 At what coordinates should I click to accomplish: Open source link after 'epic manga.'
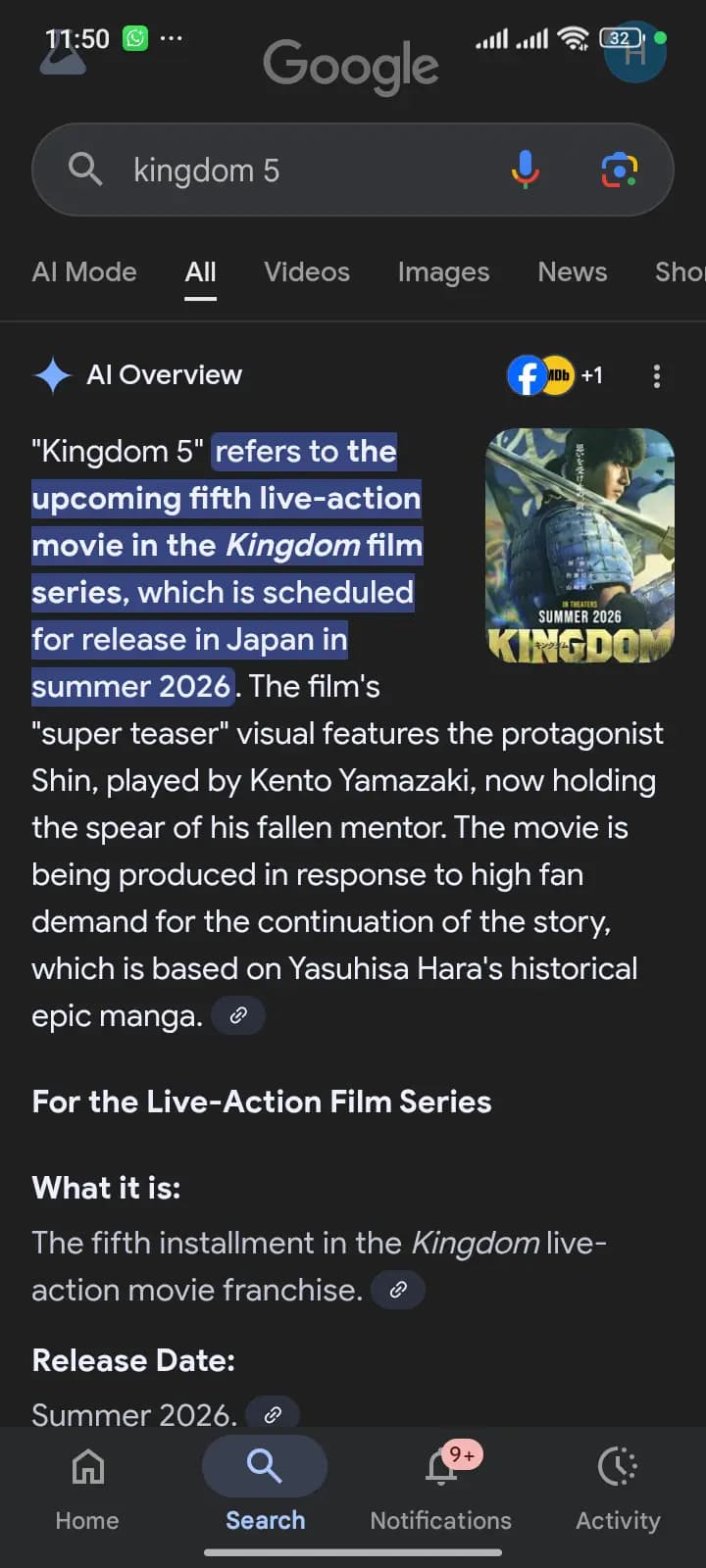point(238,1015)
